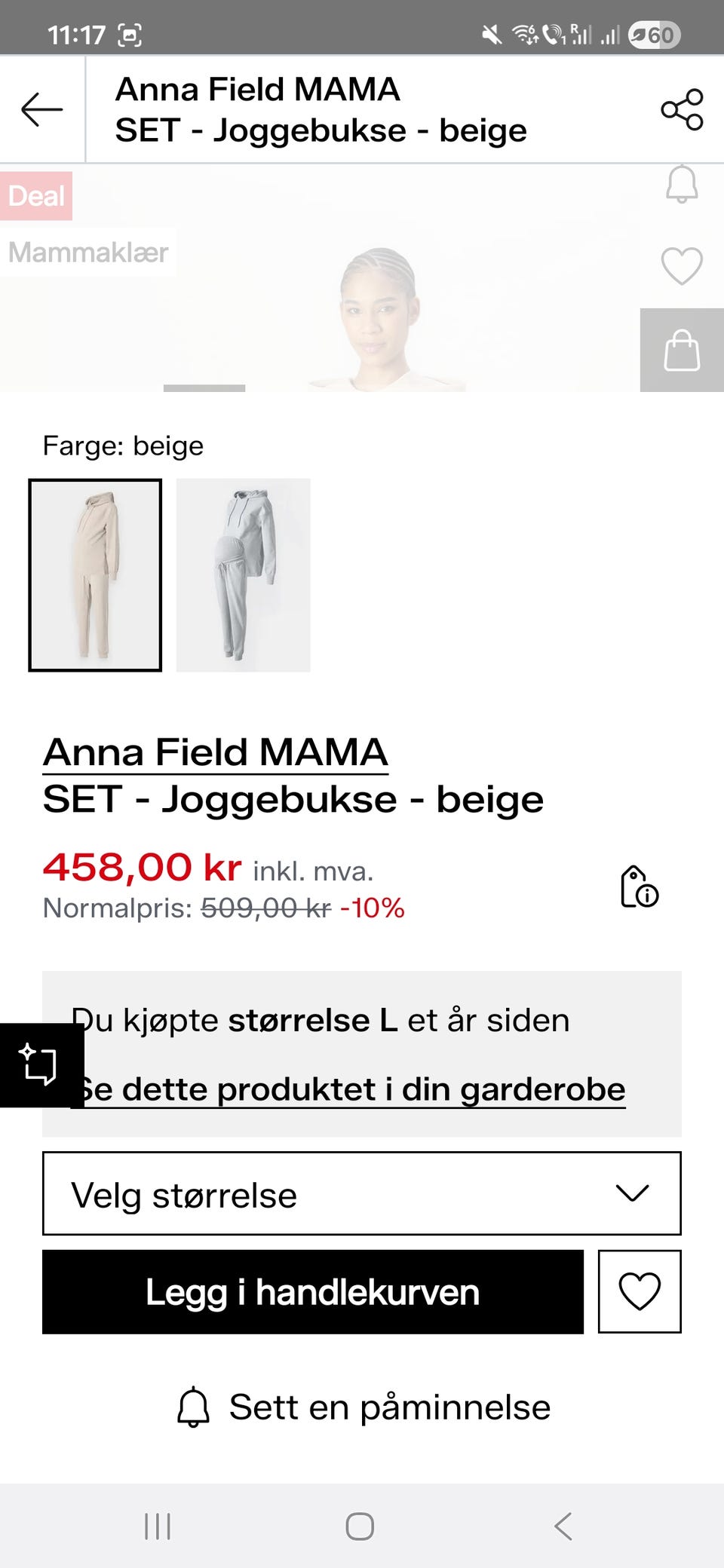This screenshot has height=1568, width=724.
Task: Switch to the grey colorway option
Action: click(243, 574)
